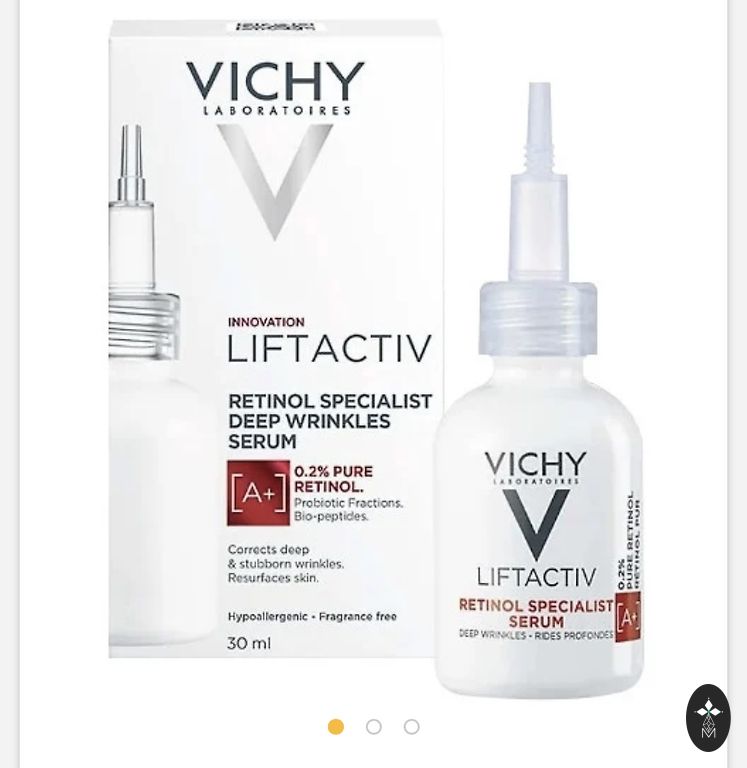The width and height of the screenshot is (747, 768).
Task: Jump to the third carousel image dot
Action: [411, 727]
